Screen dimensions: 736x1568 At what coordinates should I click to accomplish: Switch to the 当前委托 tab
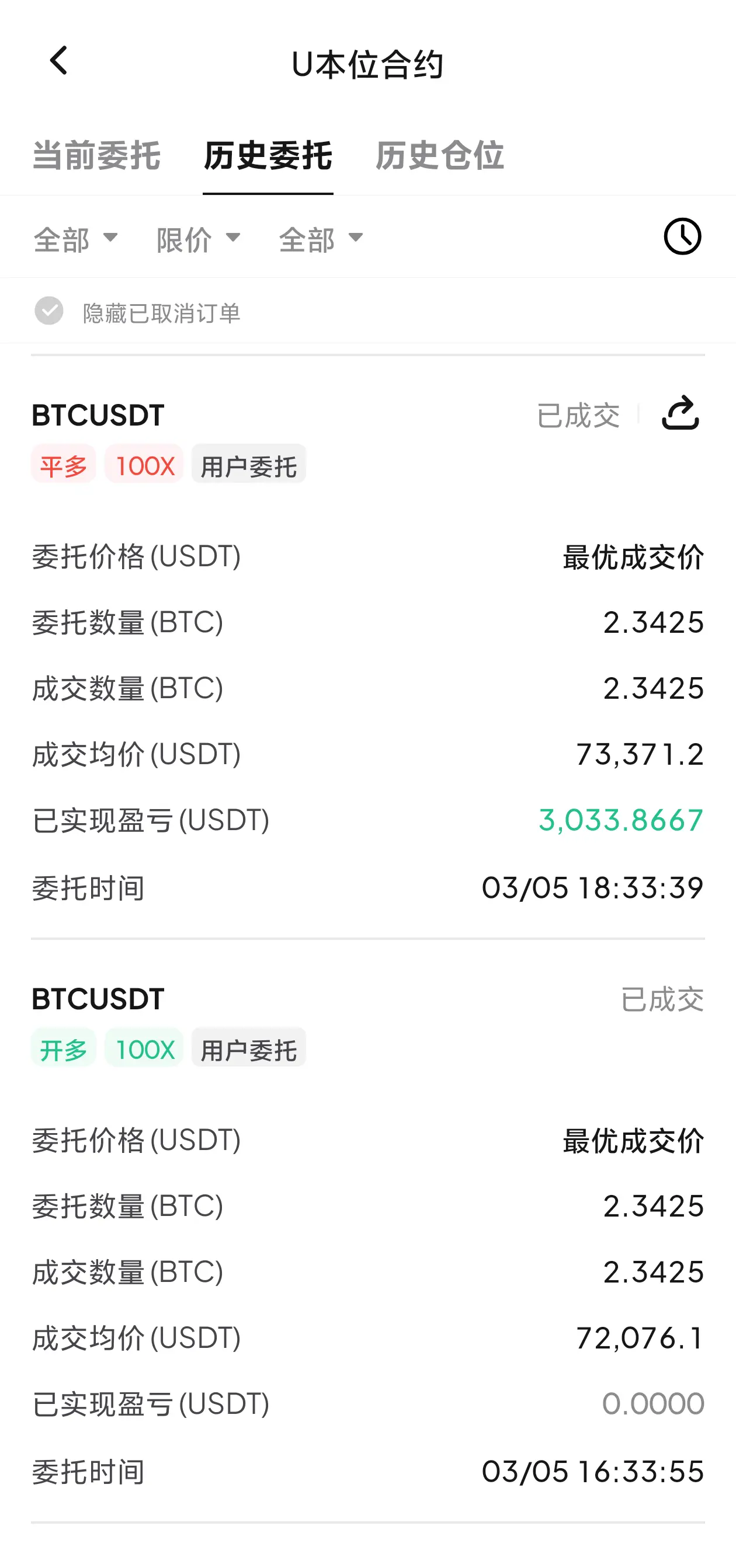click(96, 155)
